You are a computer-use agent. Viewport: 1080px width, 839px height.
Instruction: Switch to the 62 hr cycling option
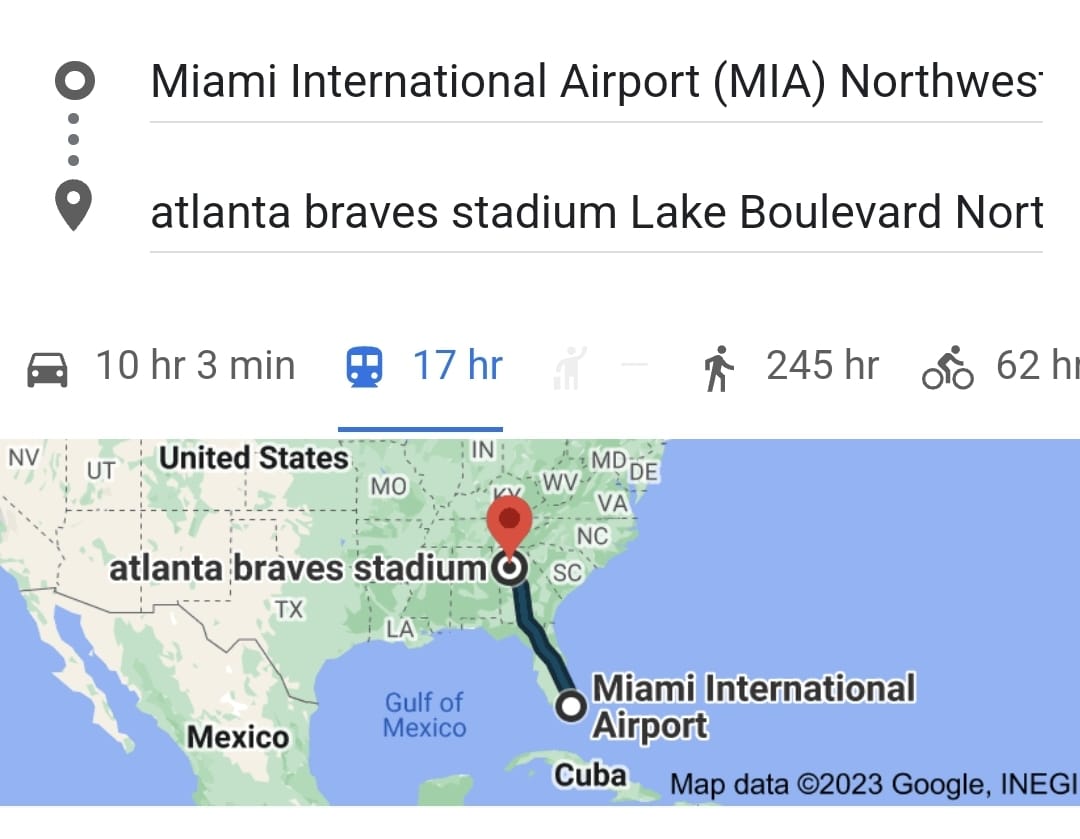click(1000, 367)
